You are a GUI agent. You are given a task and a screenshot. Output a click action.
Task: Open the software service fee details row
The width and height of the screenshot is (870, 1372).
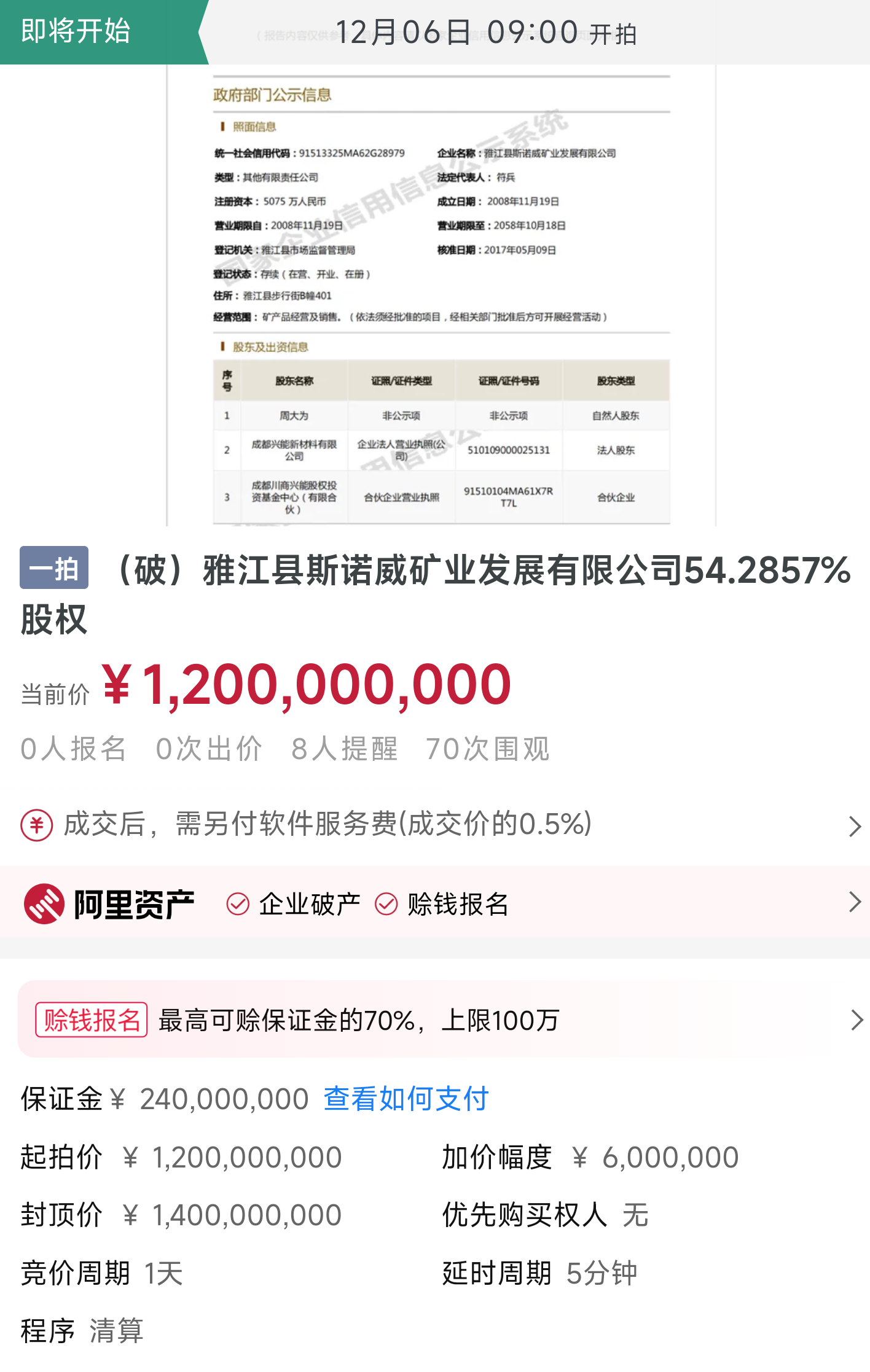pyautogui.click(x=435, y=825)
